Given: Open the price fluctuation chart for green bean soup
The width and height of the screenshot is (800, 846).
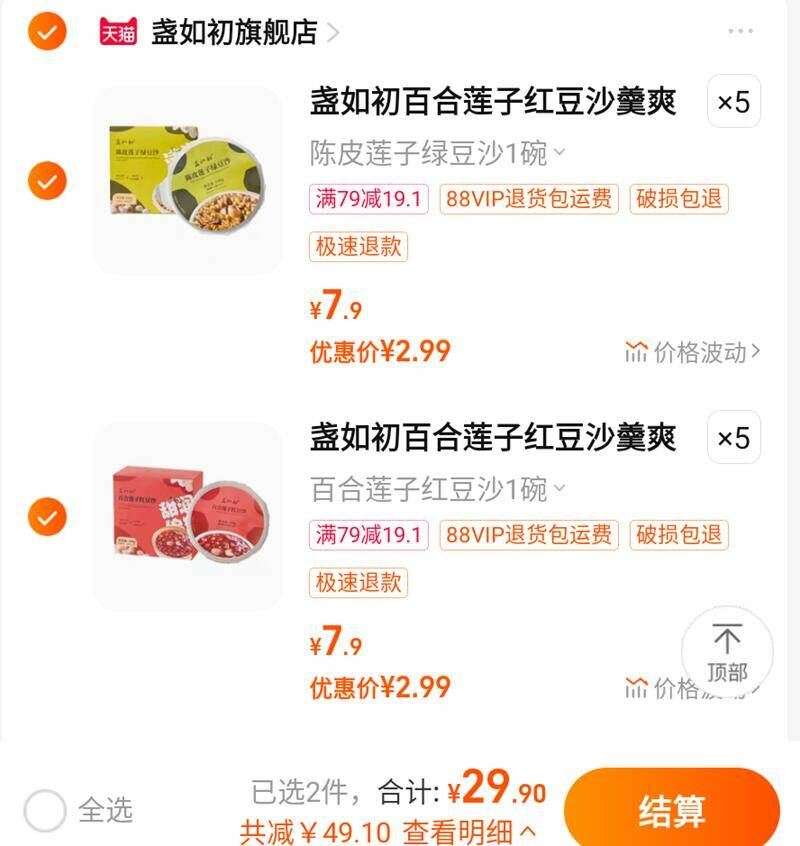Looking at the screenshot, I should coord(688,349).
